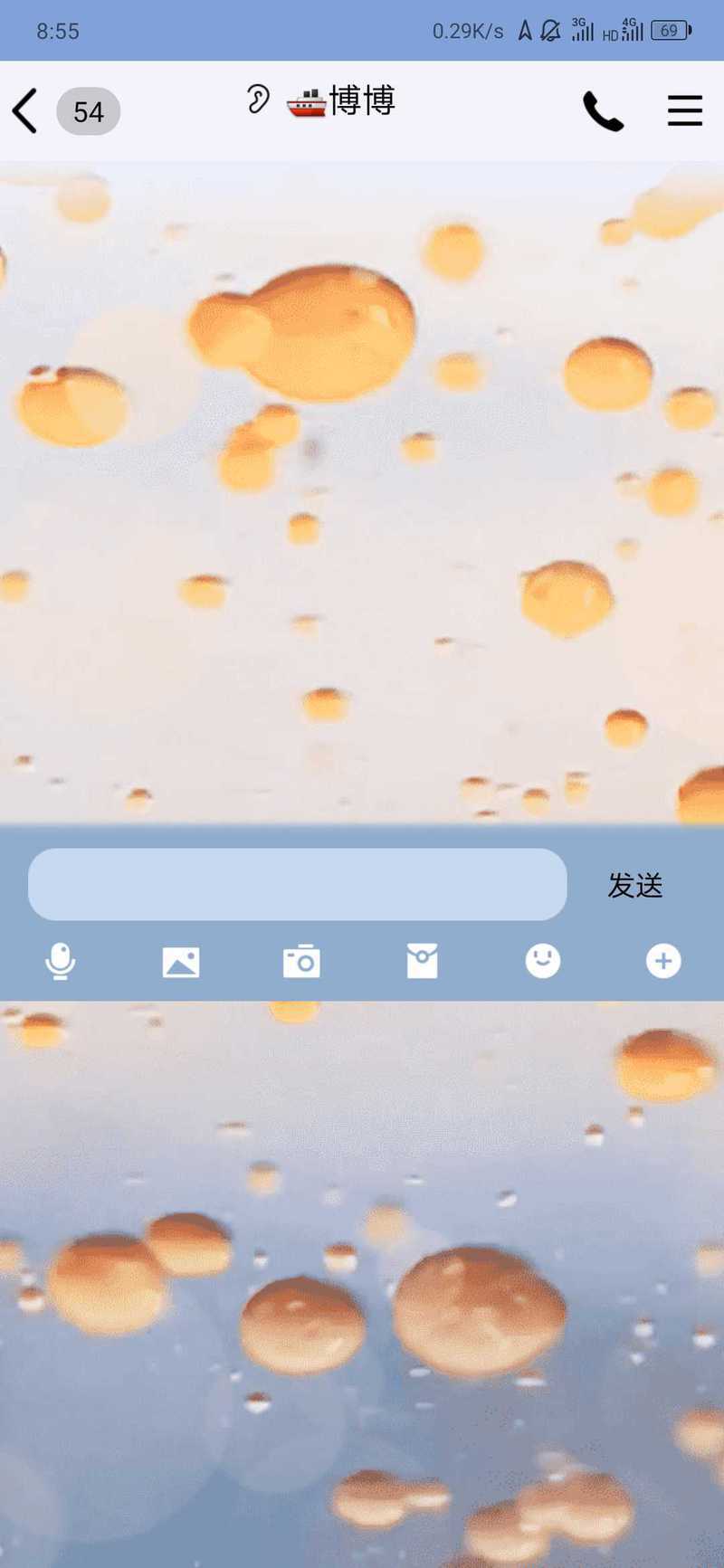Start a voice call with 博博
This screenshot has width=724, height=1568.
click(604, 111)
